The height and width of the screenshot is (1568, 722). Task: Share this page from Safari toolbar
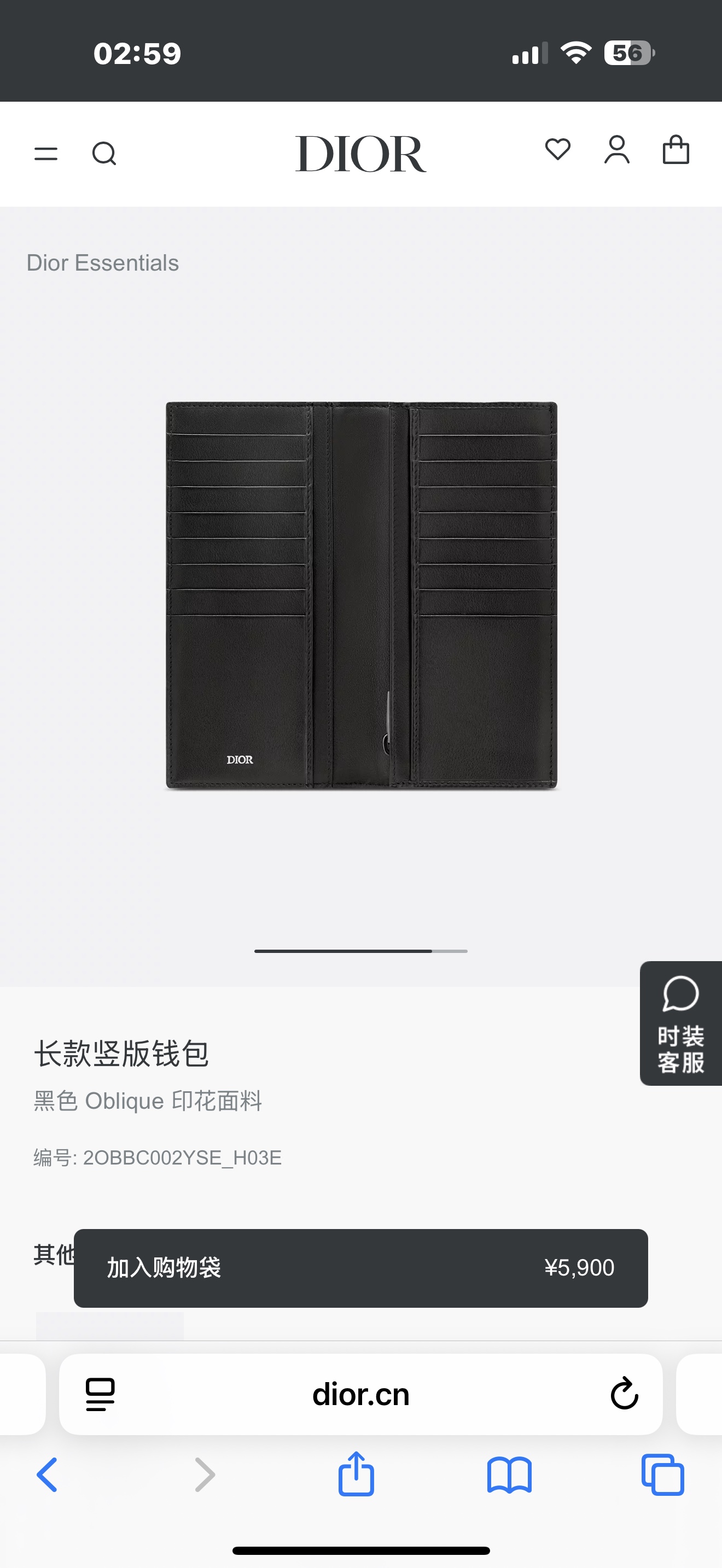tap(356, 1473)
